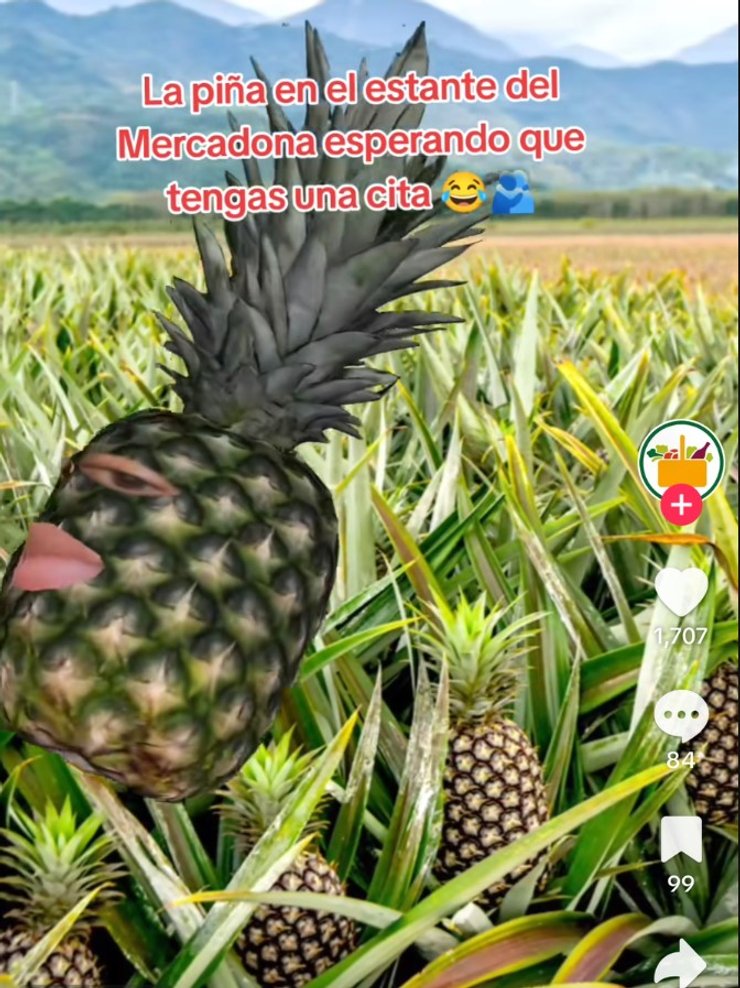This screenshot has height=988, width=740.
Task: Like this pineapple video
Action: coord(681,592)
